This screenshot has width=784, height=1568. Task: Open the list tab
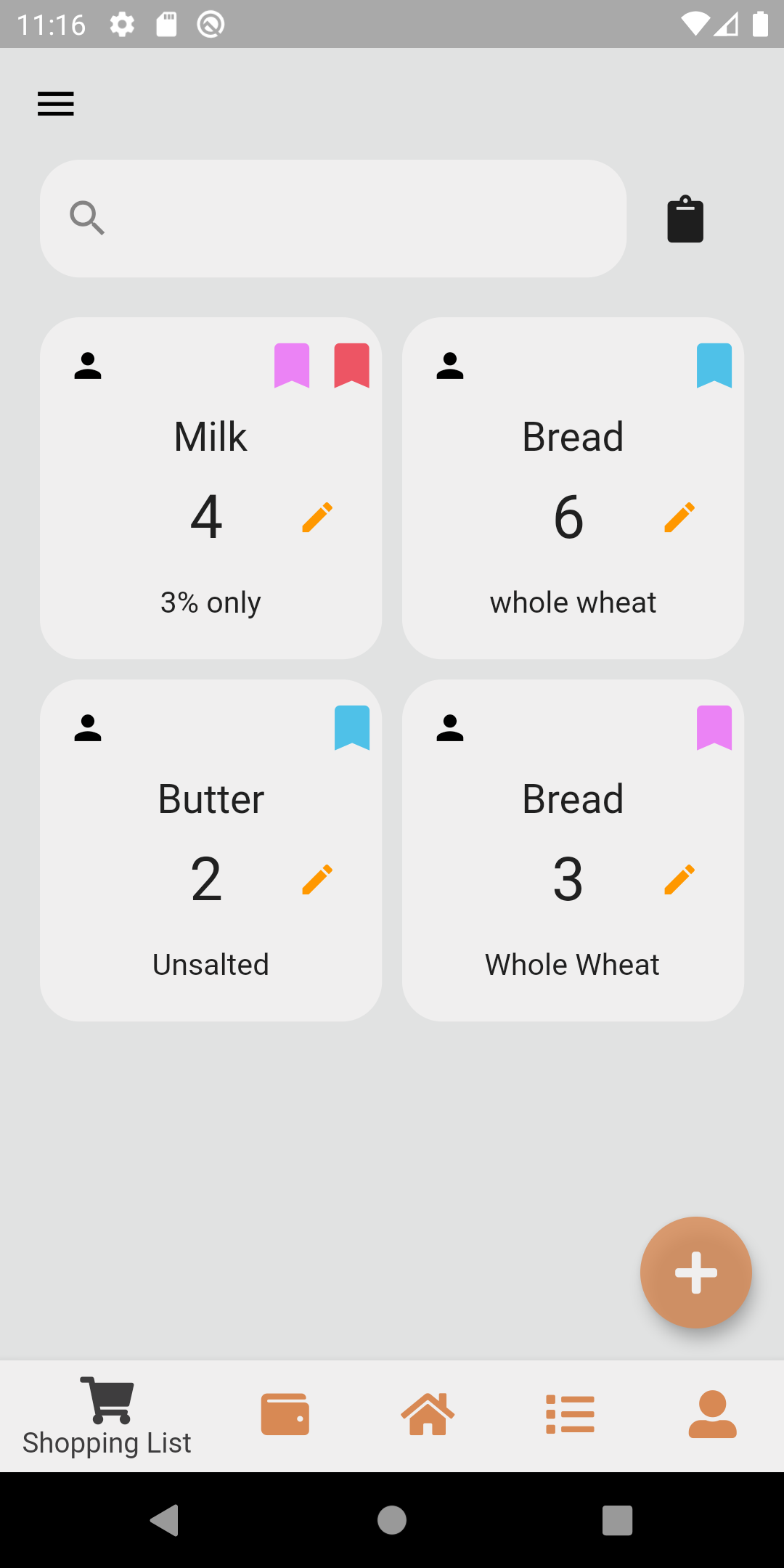[x=570, y=1414]
